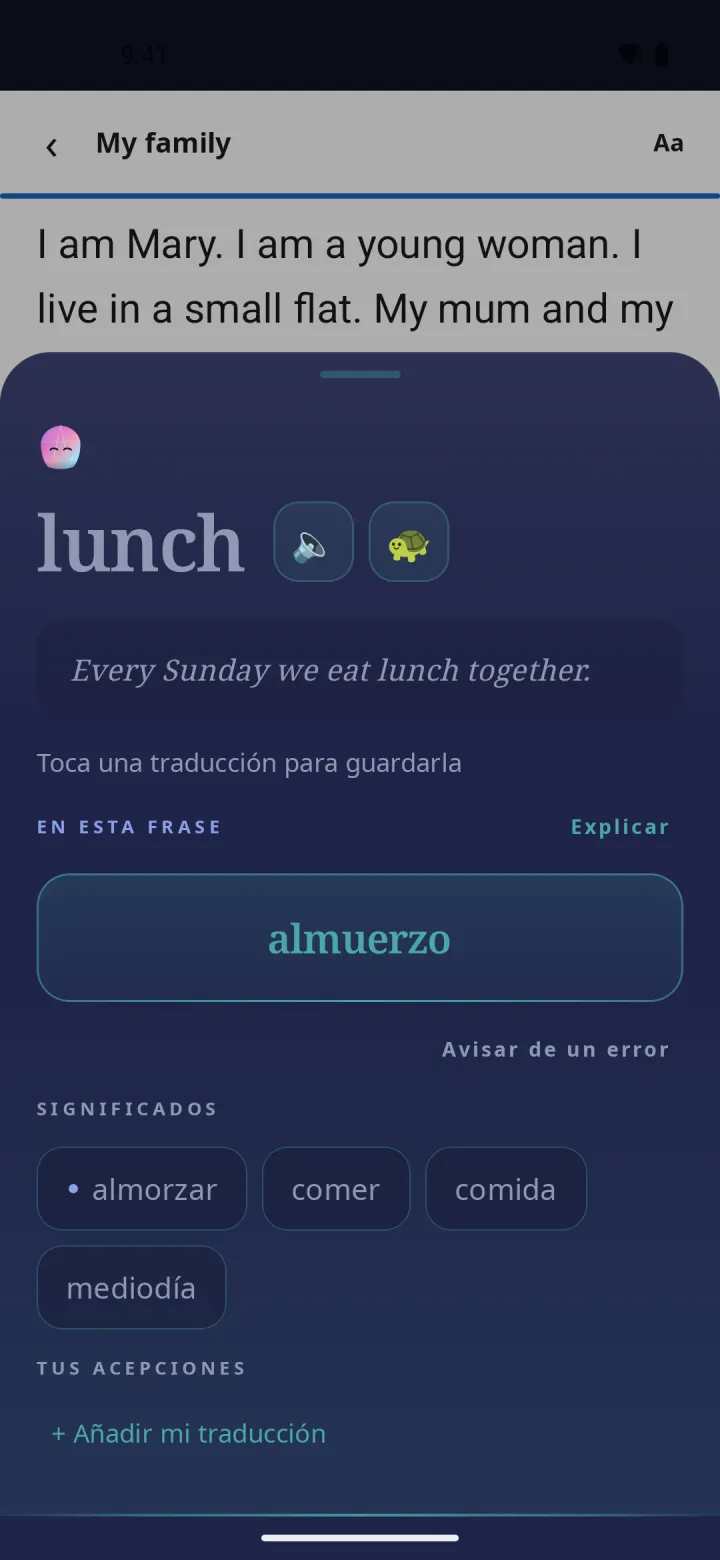The width and height of the screenshot is (720, 1560).
Task: Pick the comida meaning chip
Action: [x=506, y=1189]
